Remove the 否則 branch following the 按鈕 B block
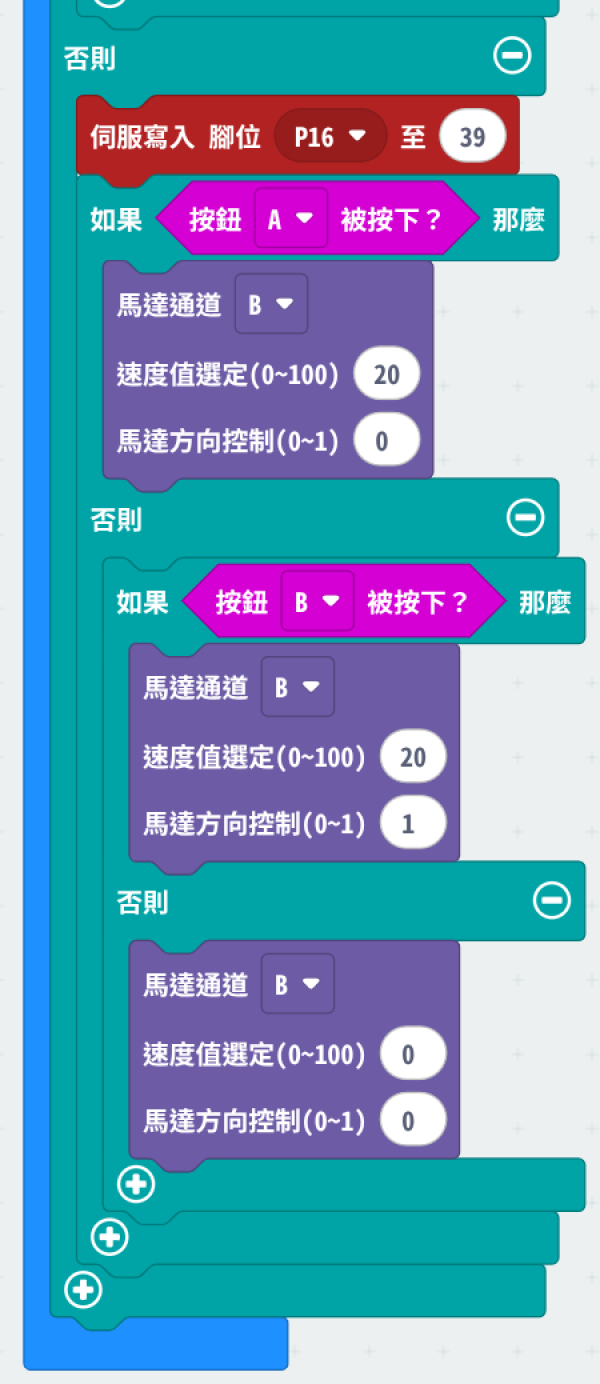 551,901
